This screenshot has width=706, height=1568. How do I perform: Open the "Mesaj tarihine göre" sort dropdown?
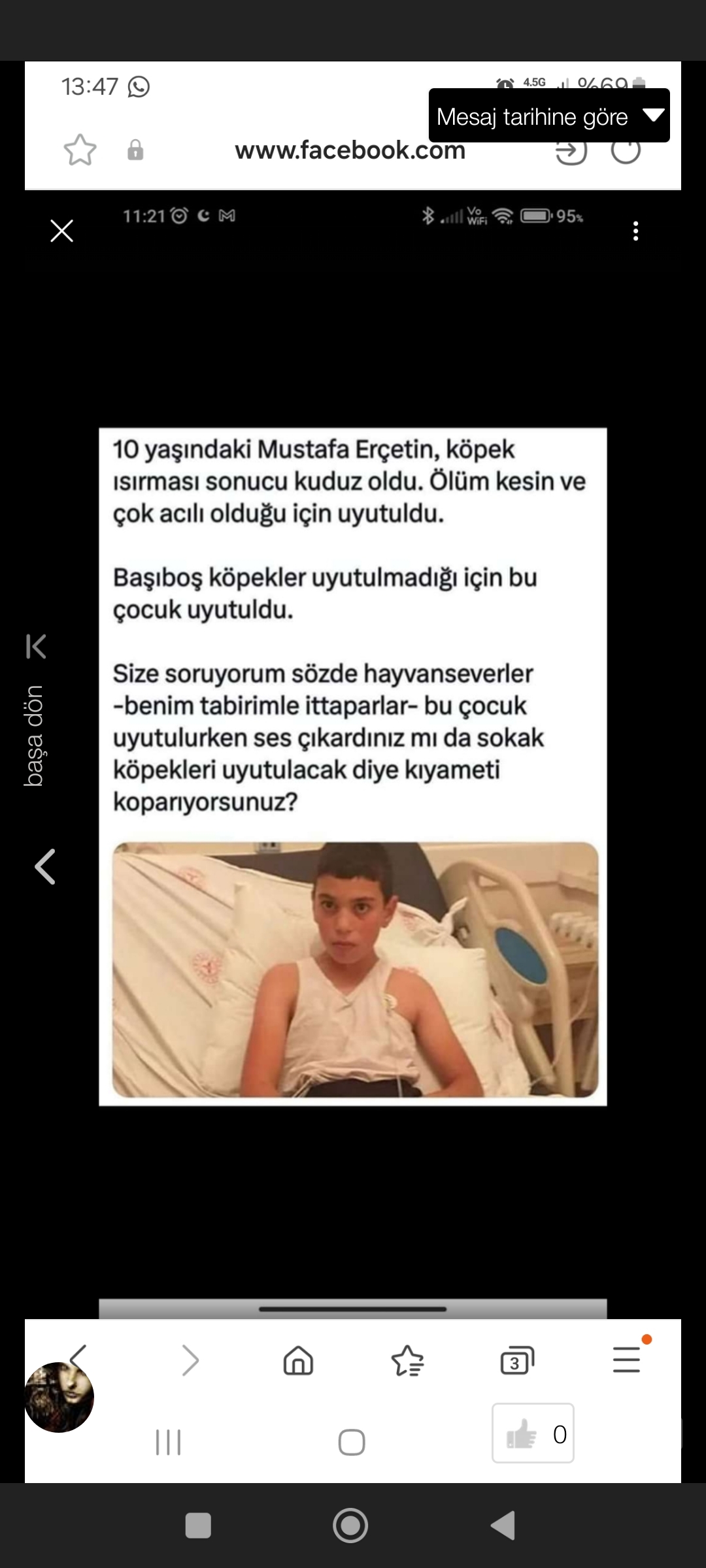pos(549,116)
